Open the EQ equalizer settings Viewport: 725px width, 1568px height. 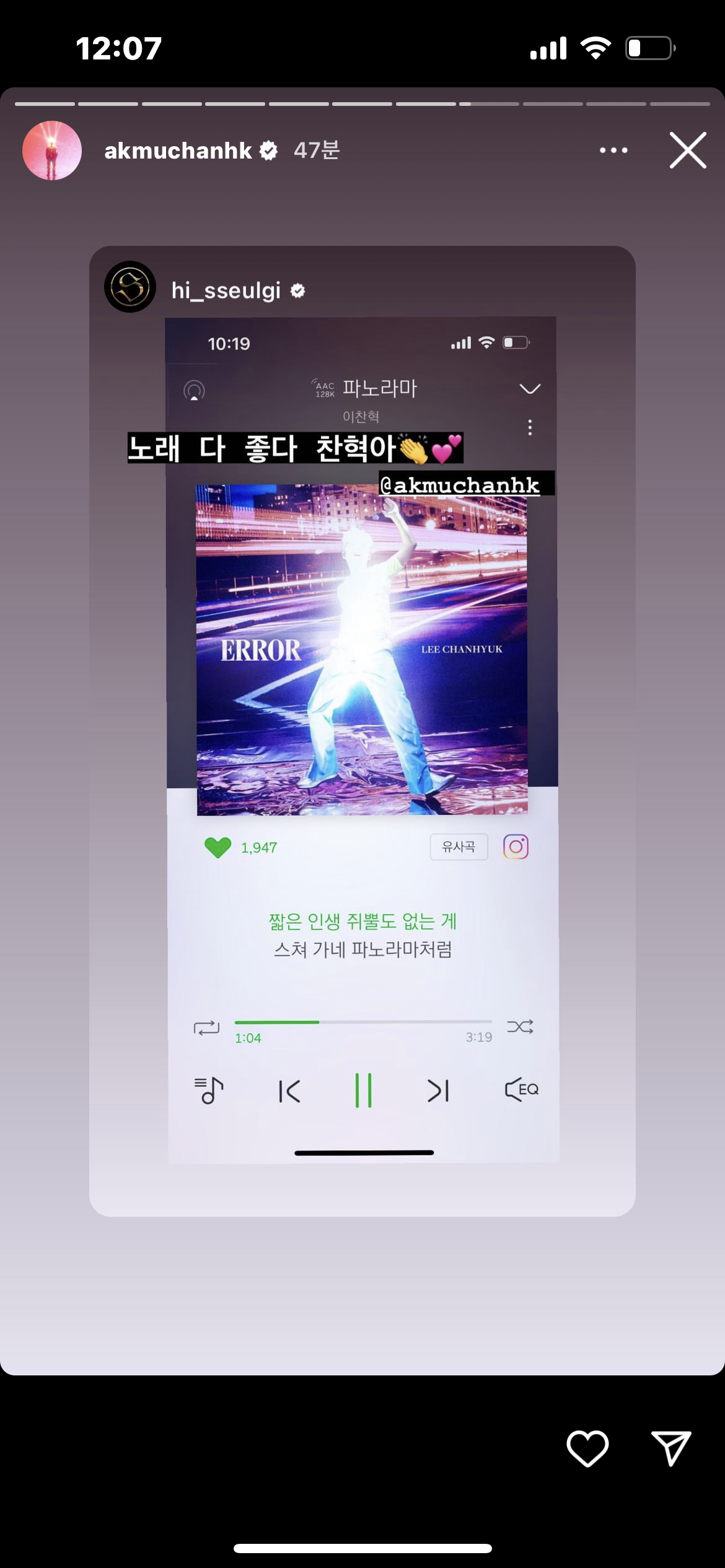tap(521, 1091)
